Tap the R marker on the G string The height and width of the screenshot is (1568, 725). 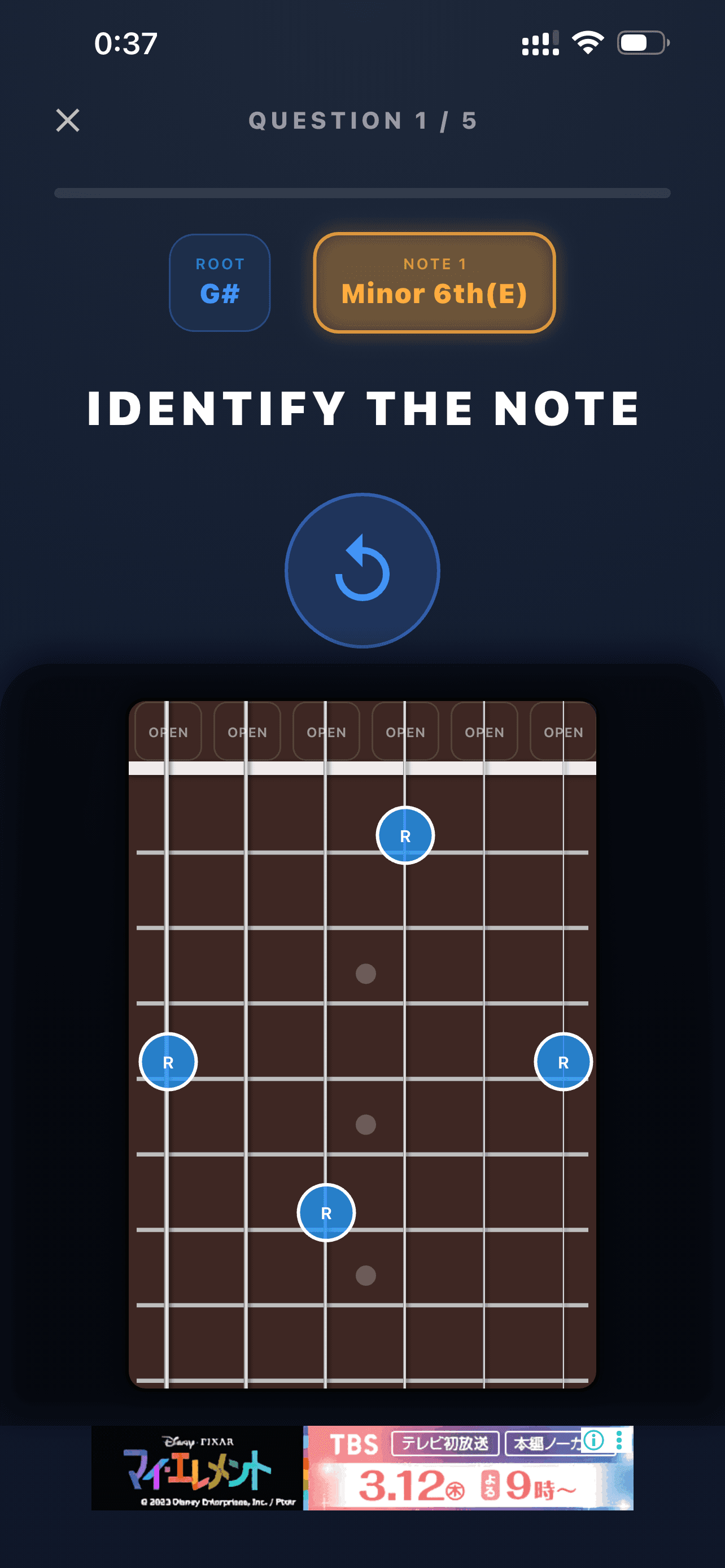405,835
